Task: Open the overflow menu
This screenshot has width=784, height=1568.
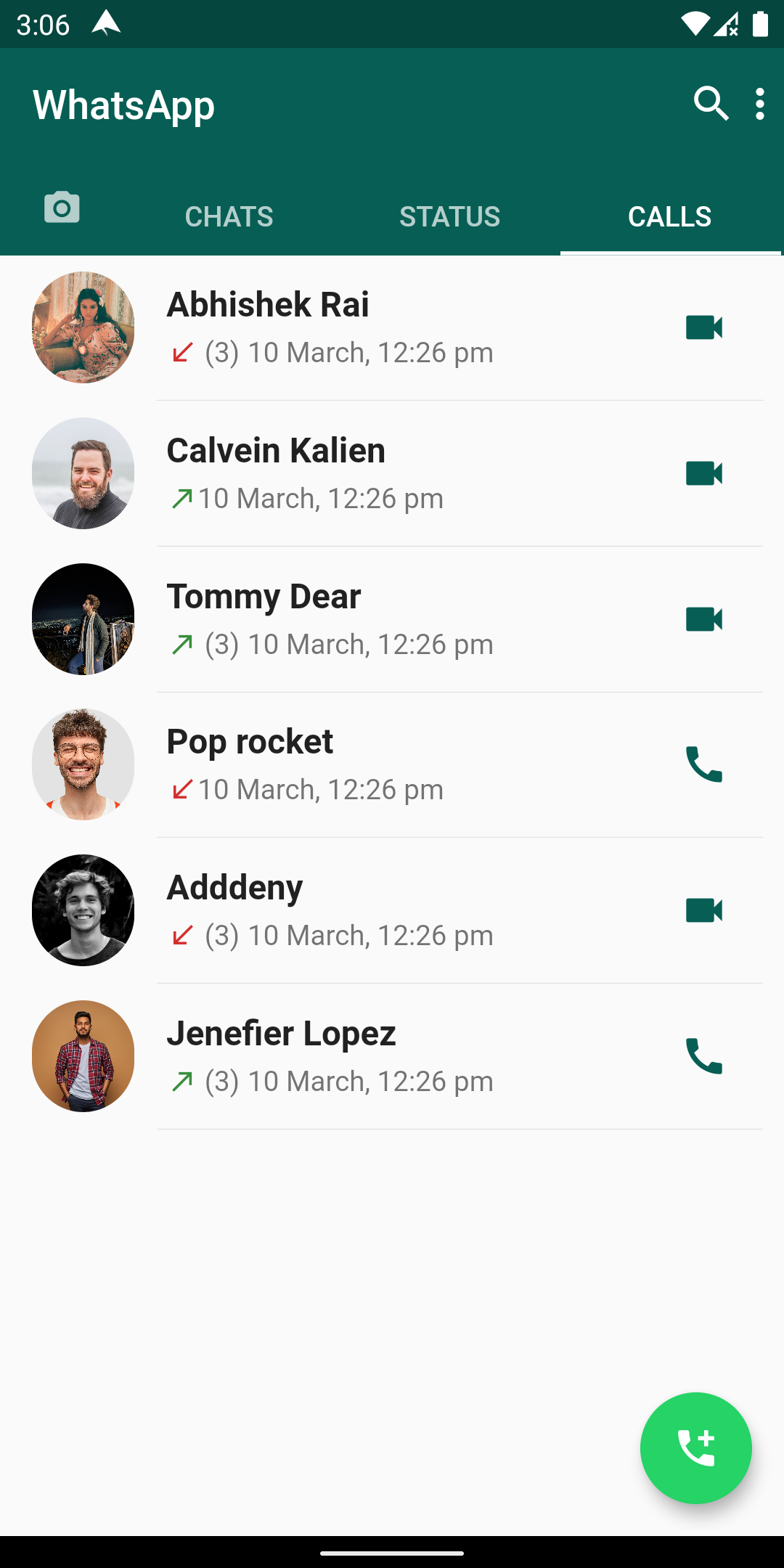Action: 759,104
